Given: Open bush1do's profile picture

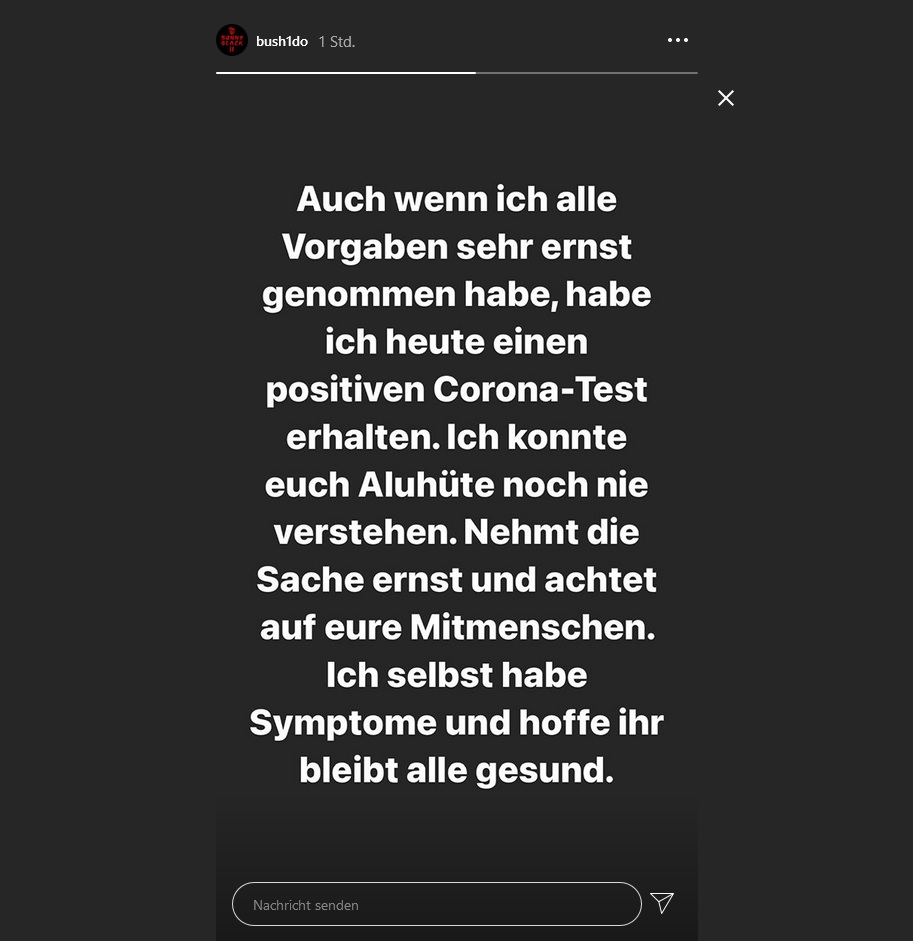Looking at the screenshot, I should [232, 40].
